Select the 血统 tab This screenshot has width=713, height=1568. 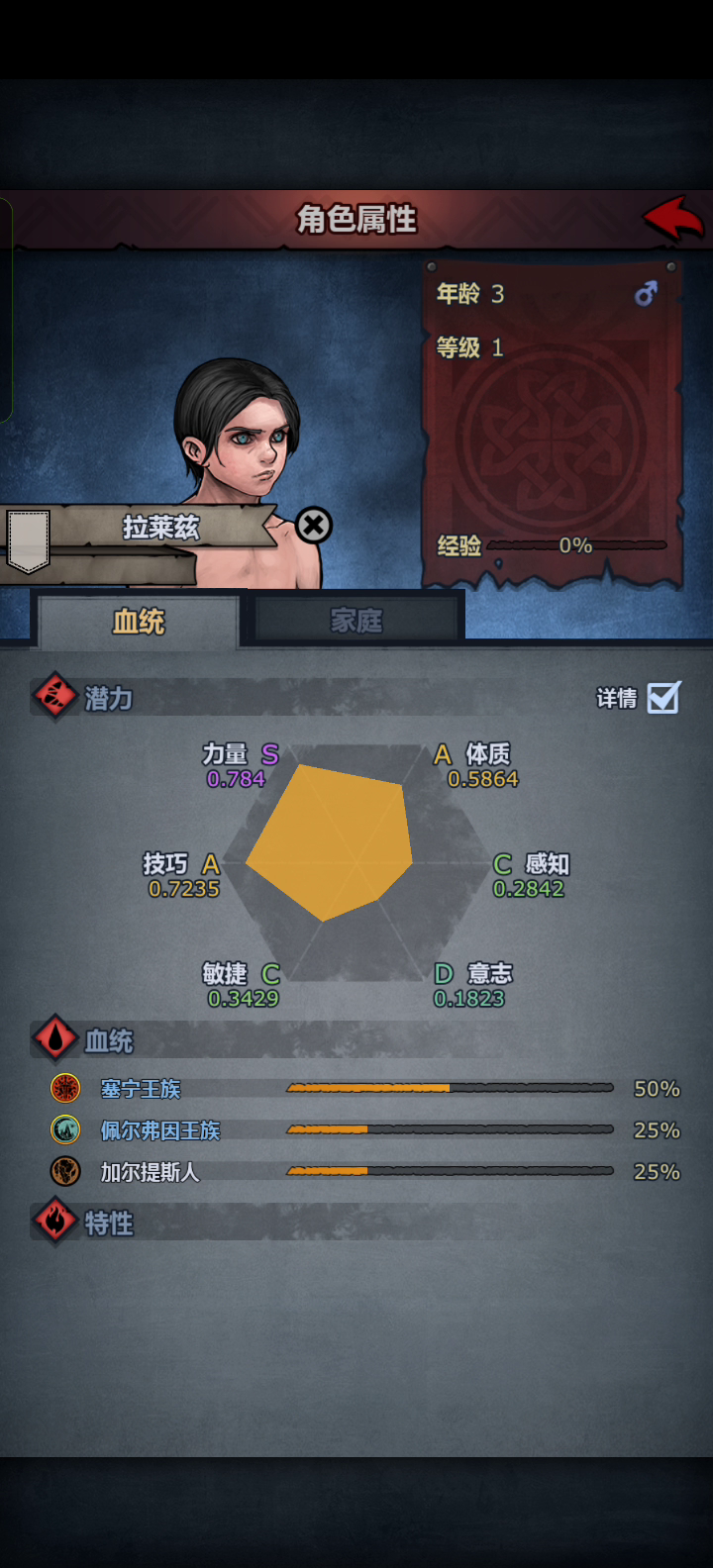(x=139, y=622)
